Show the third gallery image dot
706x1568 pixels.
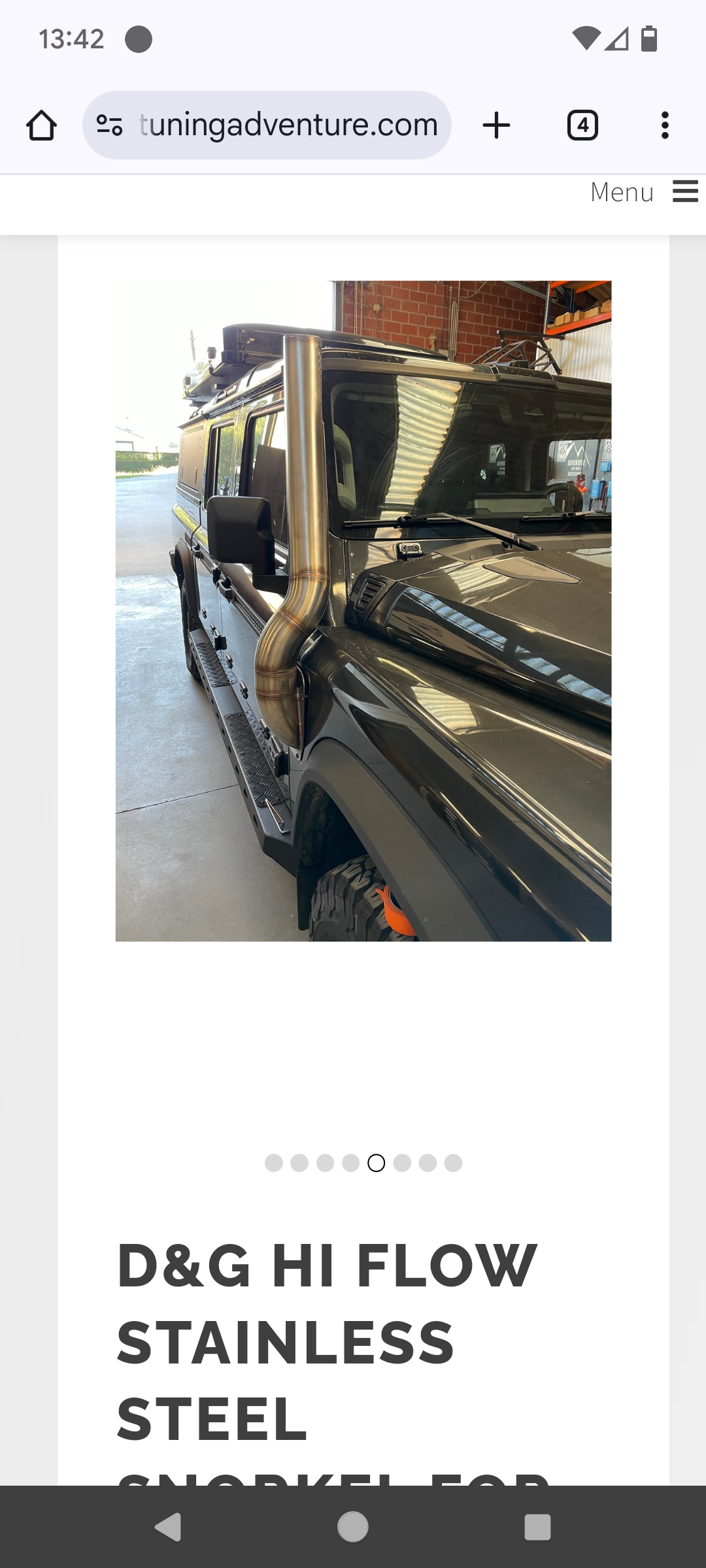325,1163
